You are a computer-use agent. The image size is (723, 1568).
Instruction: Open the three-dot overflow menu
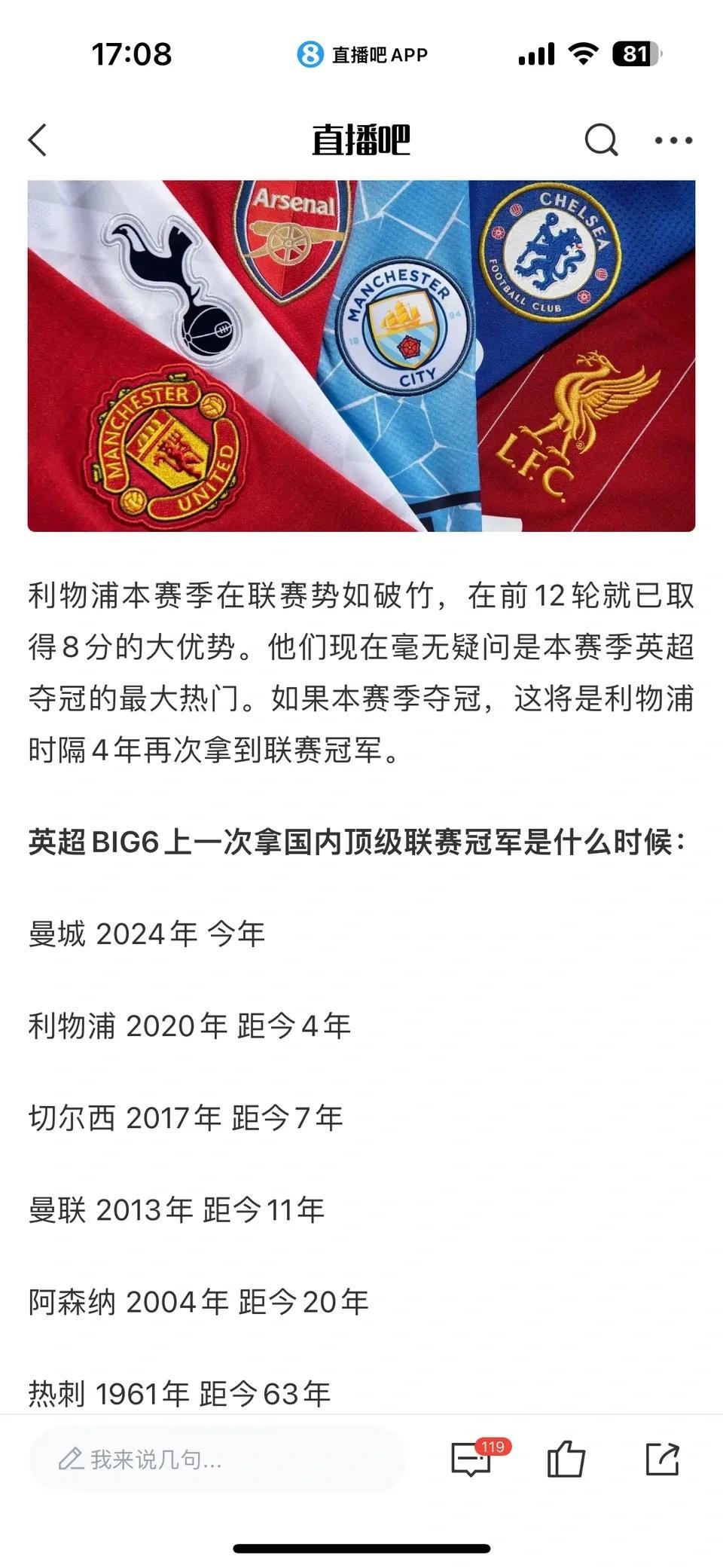tap(673, 140)
